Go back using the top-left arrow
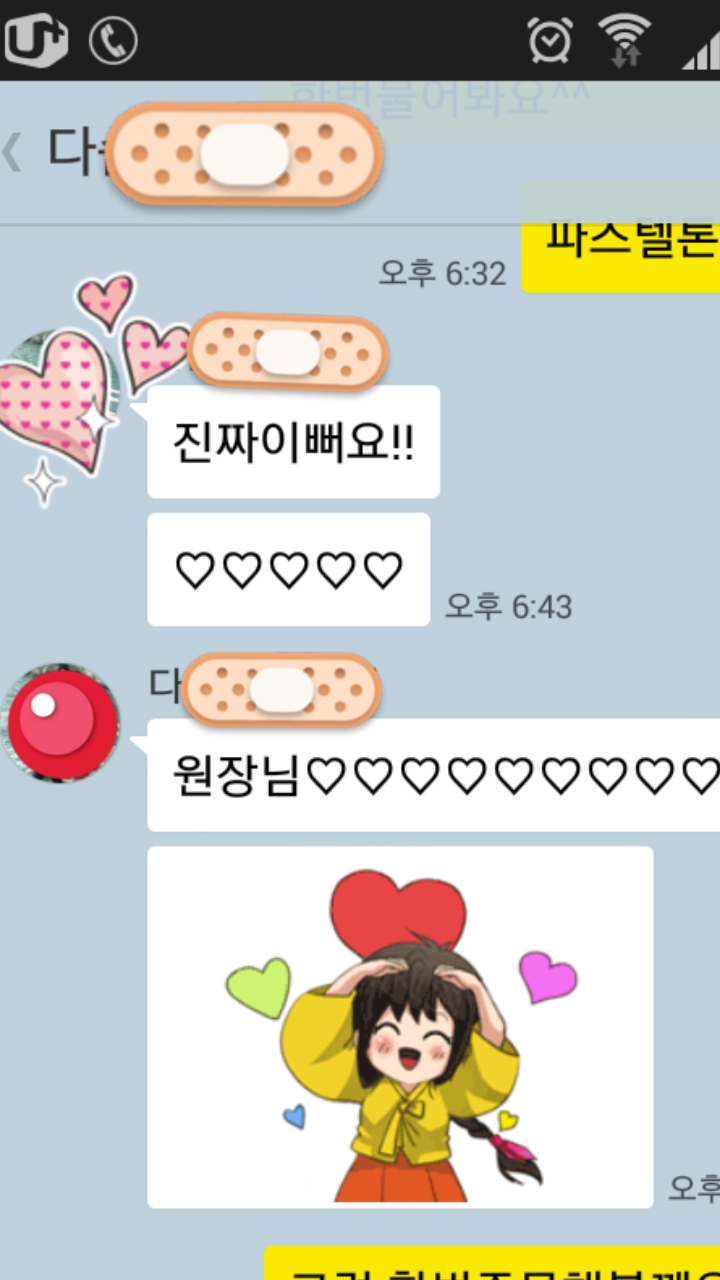The width and height of the screenshot is (720, 1280). coord(14,153)
